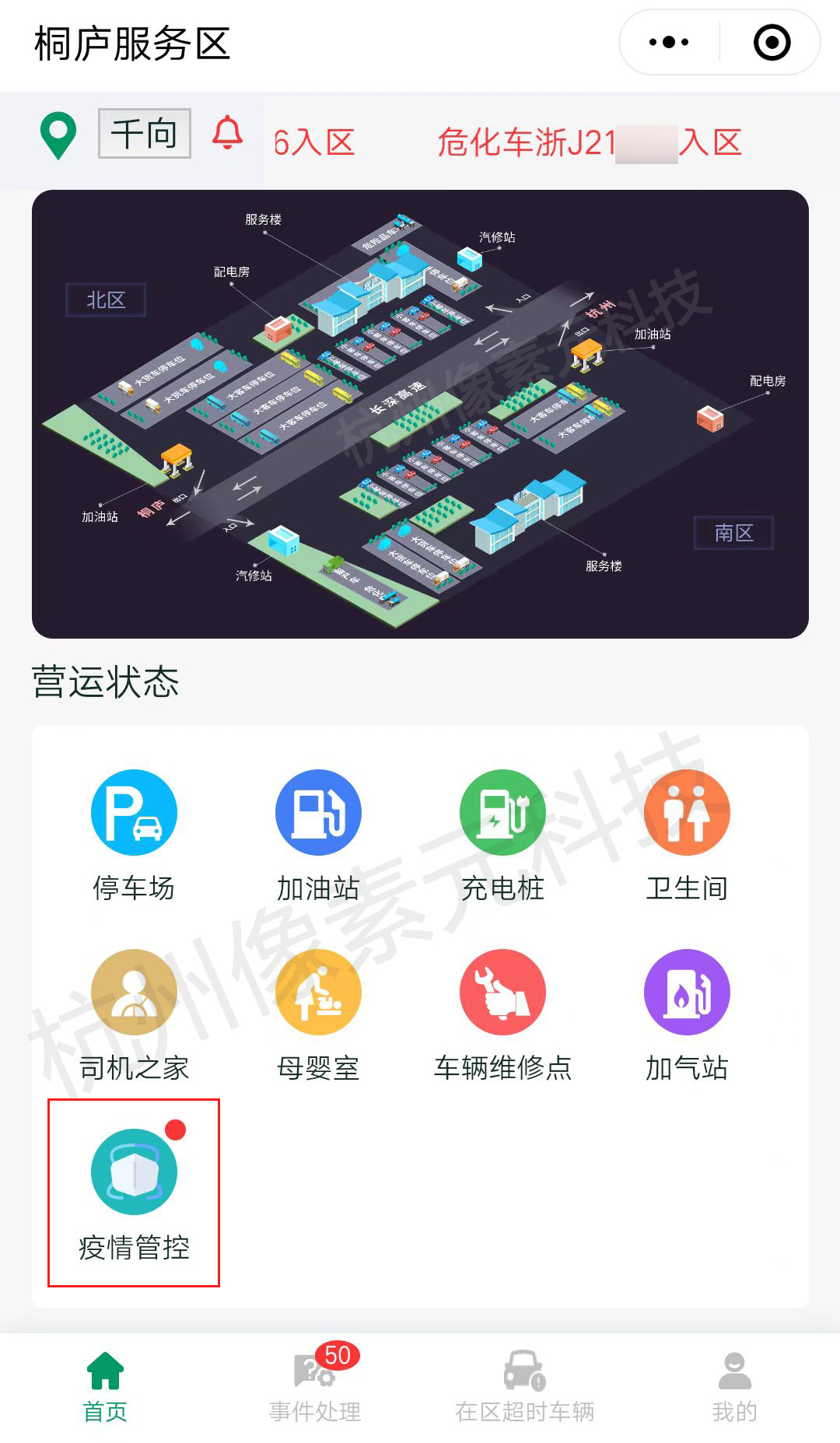Image resolution: width=840 pixels, height=1443 pixels.
Task: Open the service area map
Action: click(420, 414)
